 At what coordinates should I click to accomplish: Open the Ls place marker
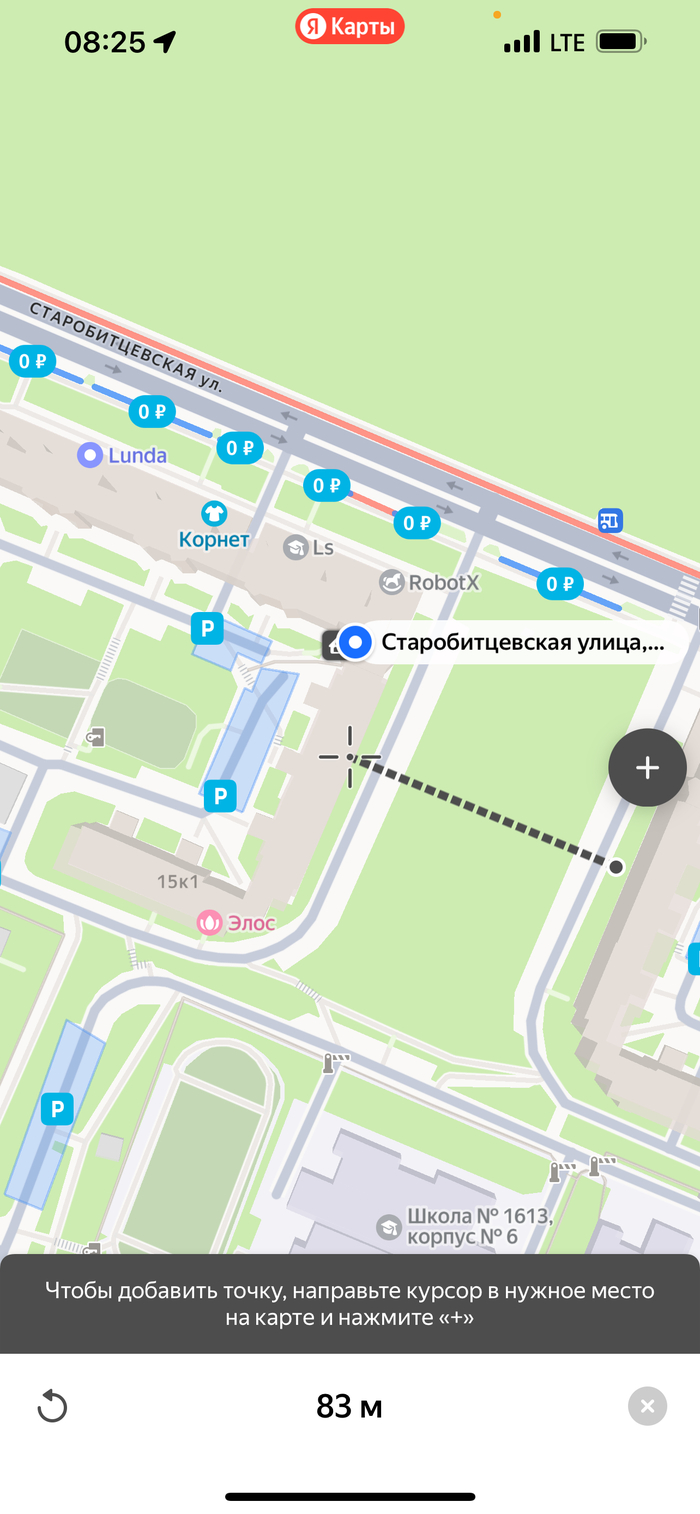point(295,548)
